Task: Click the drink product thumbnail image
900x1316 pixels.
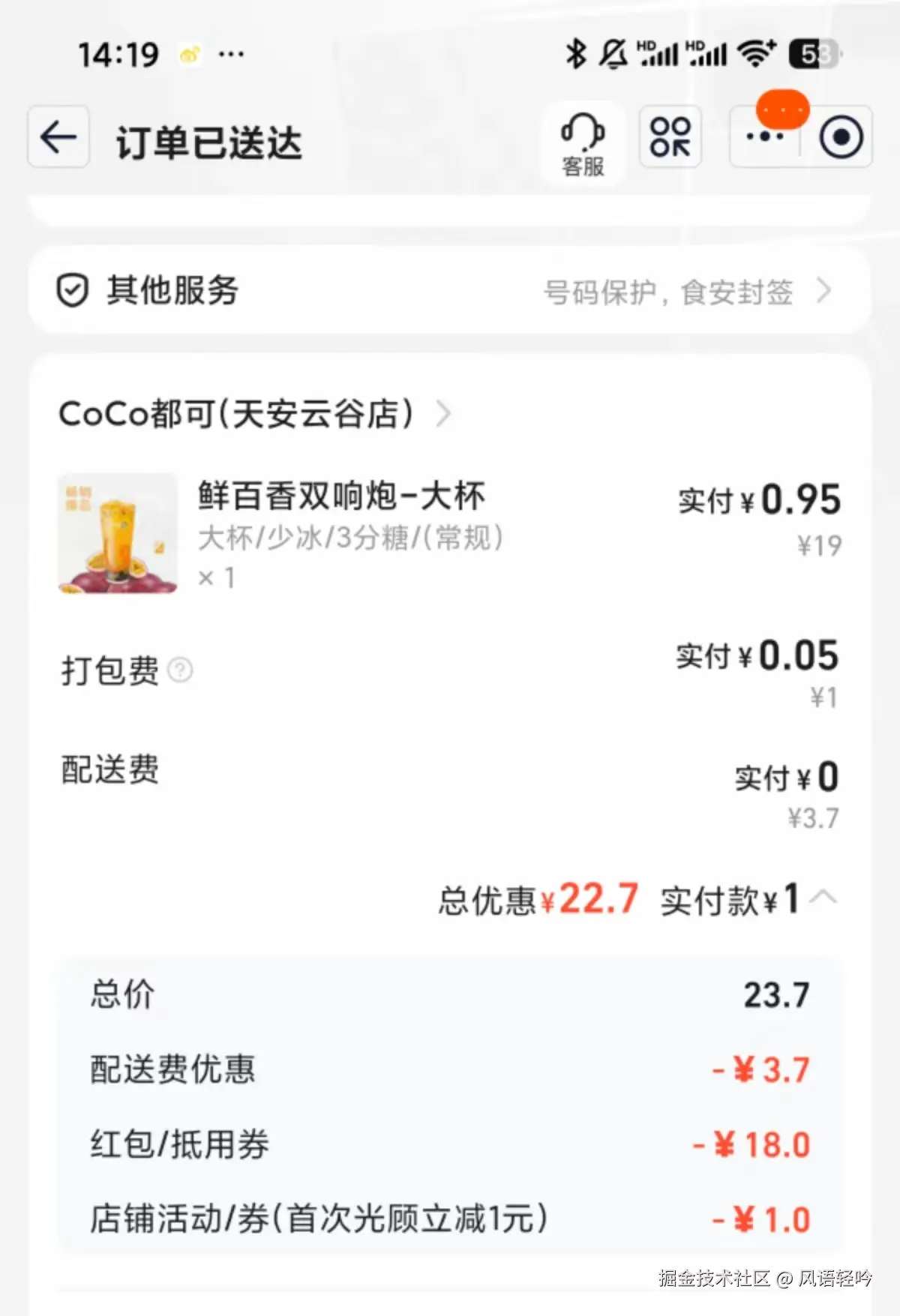Action: point(117,534)
